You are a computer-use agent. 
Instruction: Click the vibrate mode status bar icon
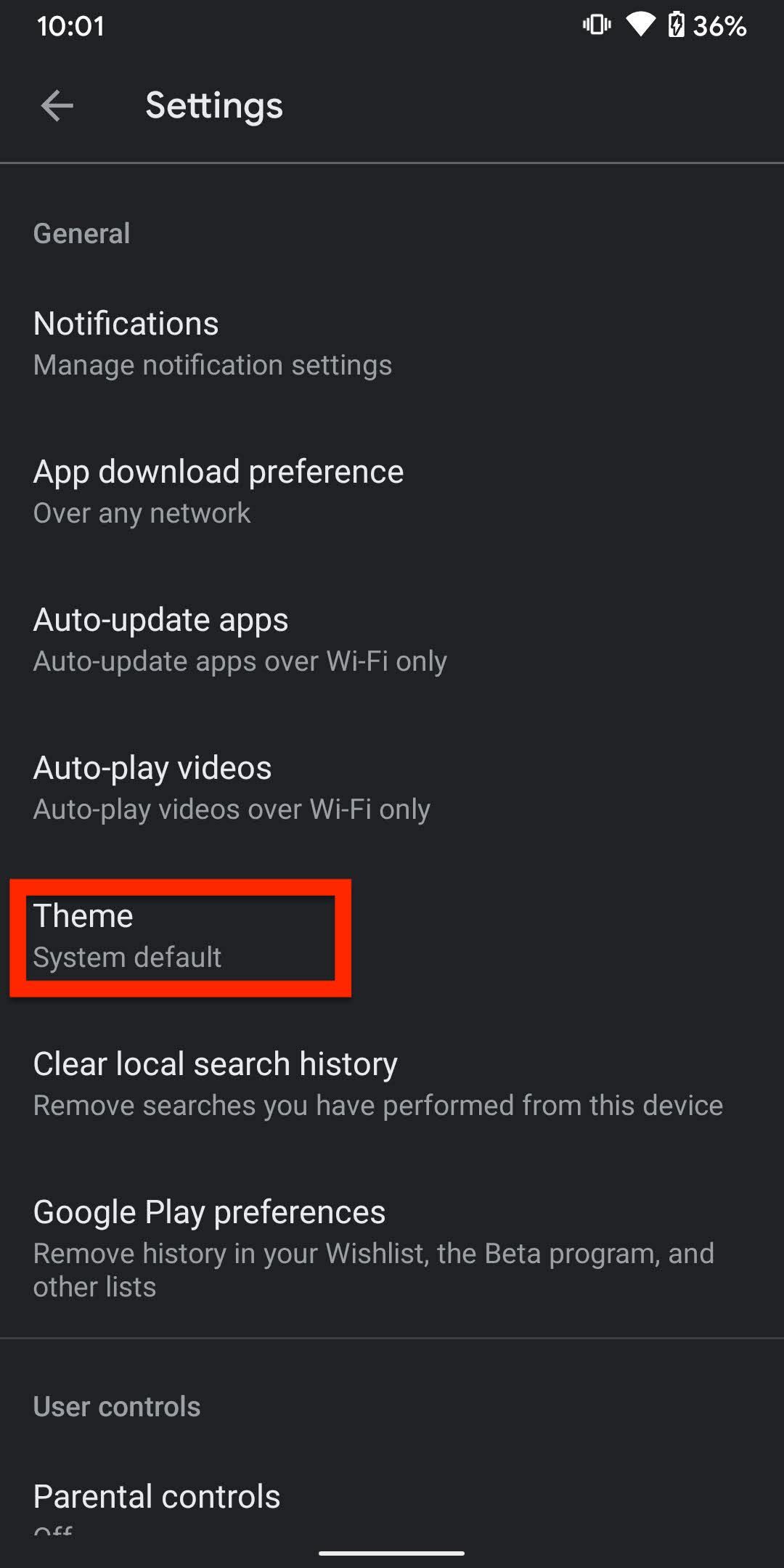click(x=595, y=26)
